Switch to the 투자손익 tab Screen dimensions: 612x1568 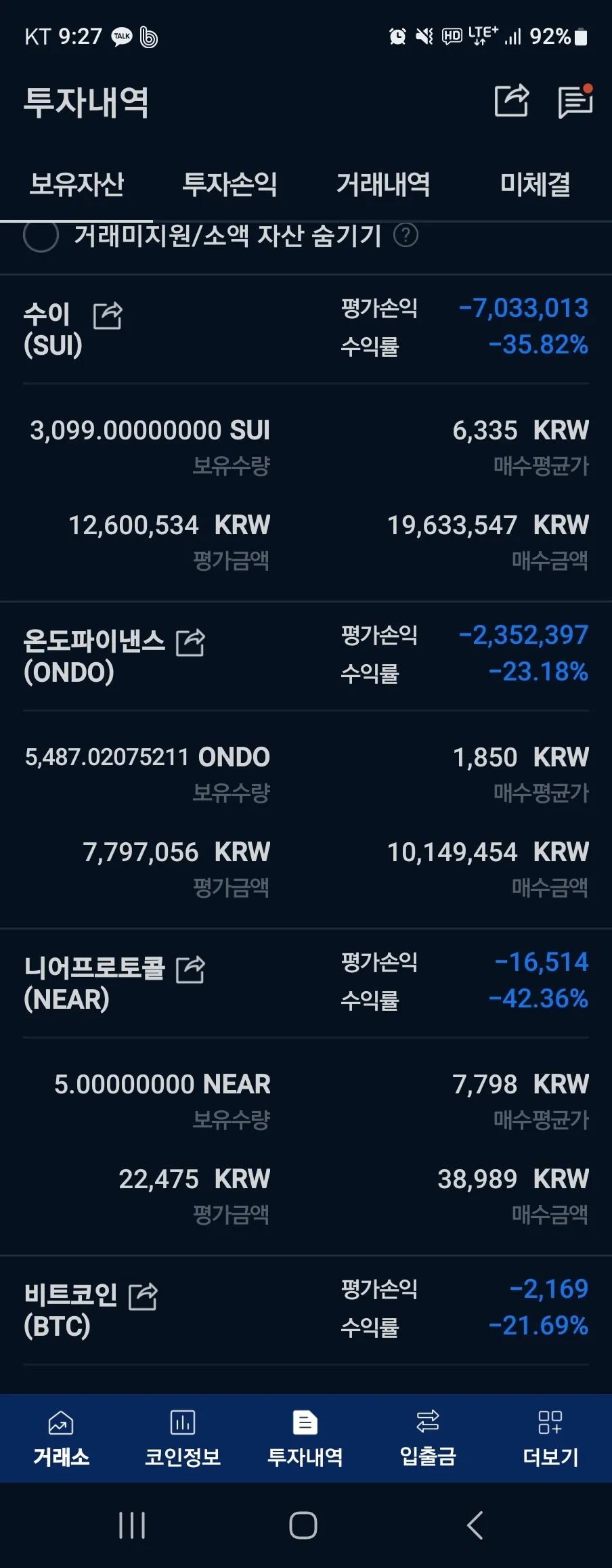tap(230, 184)
